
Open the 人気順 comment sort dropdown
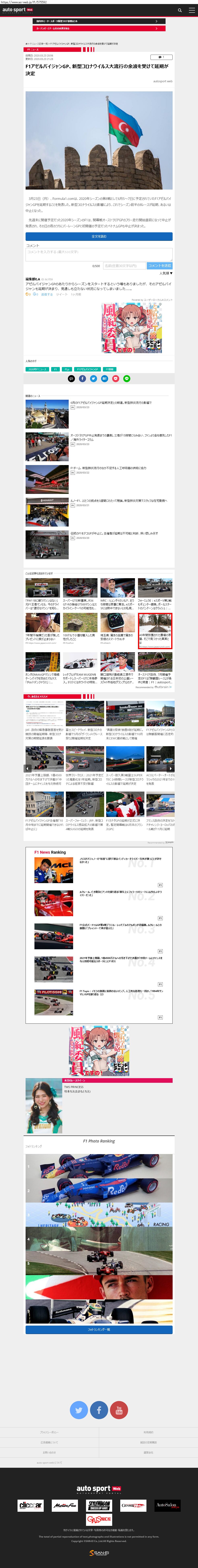point(165,273)
